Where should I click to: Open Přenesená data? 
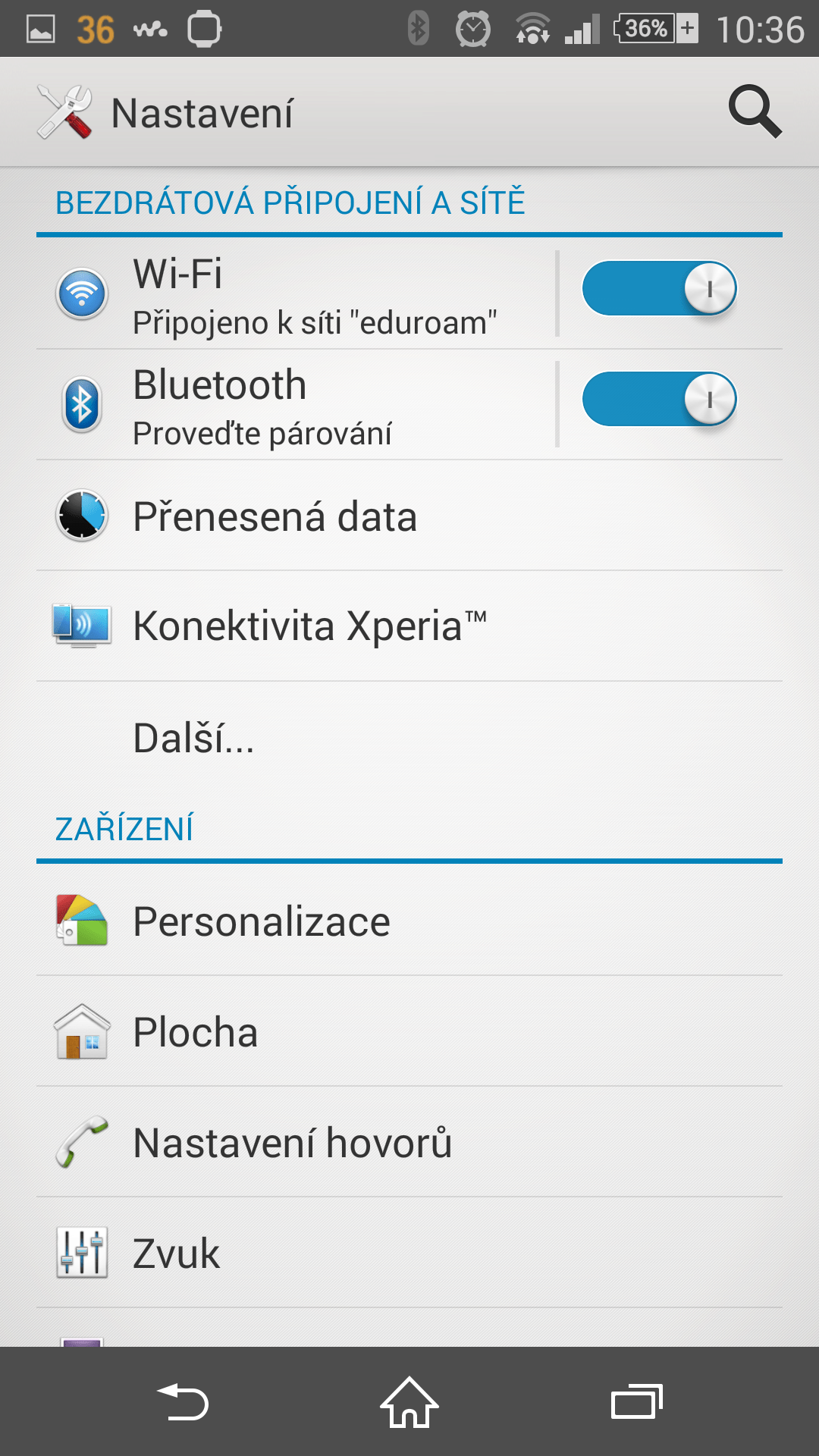(x=409, y=516)
